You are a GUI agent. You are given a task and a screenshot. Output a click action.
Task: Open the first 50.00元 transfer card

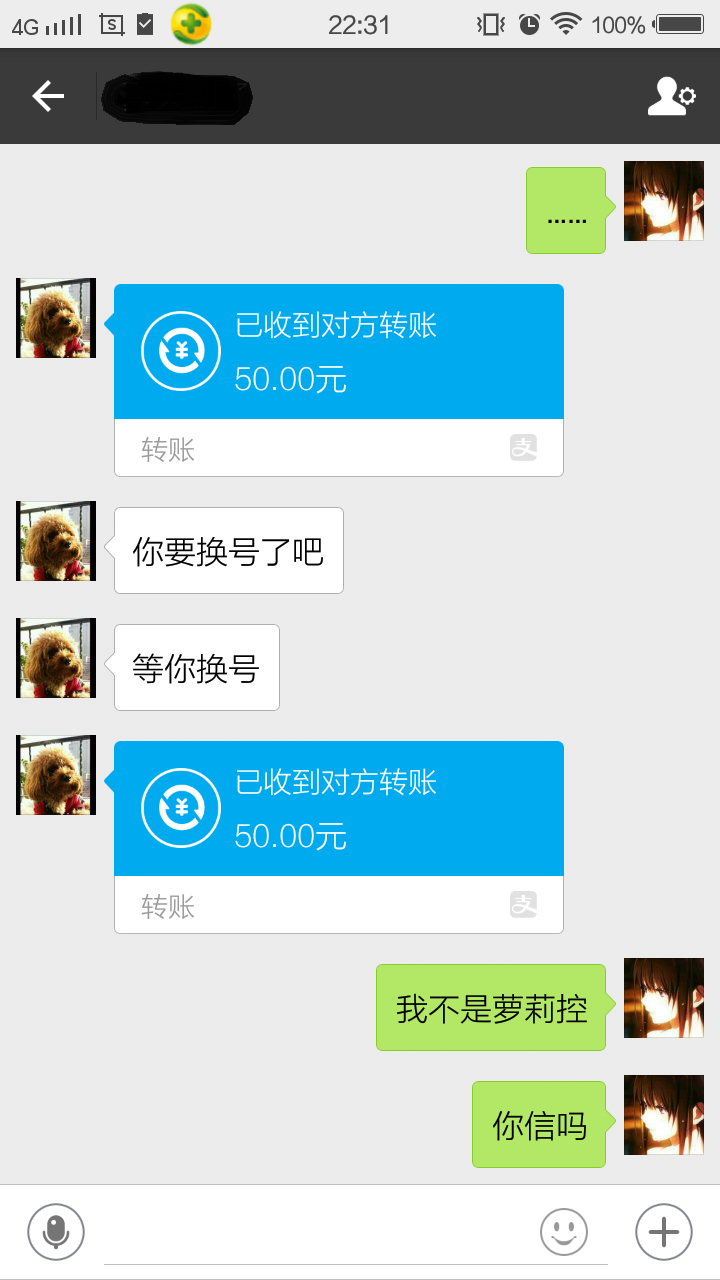pos(339,380)
